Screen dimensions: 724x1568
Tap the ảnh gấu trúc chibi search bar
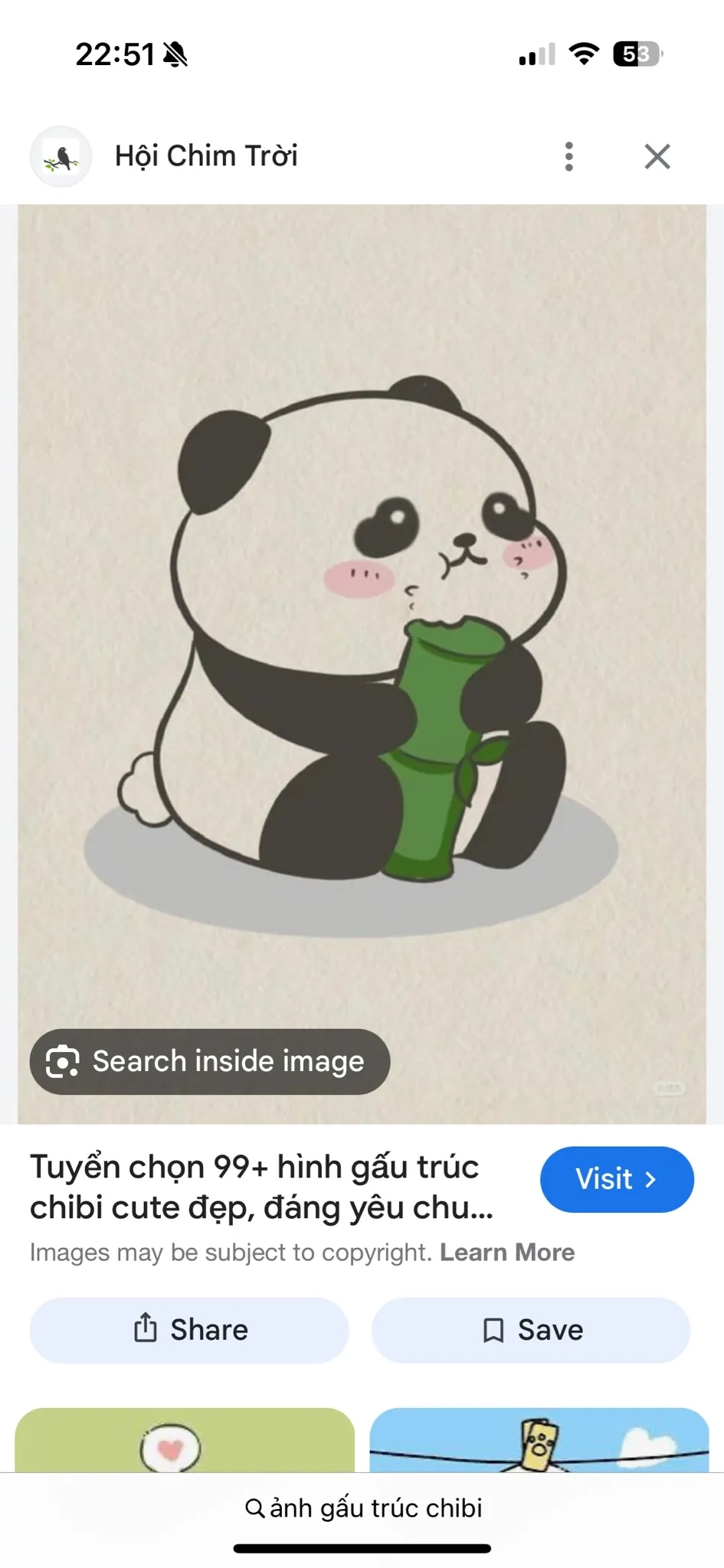[363, 1508]
